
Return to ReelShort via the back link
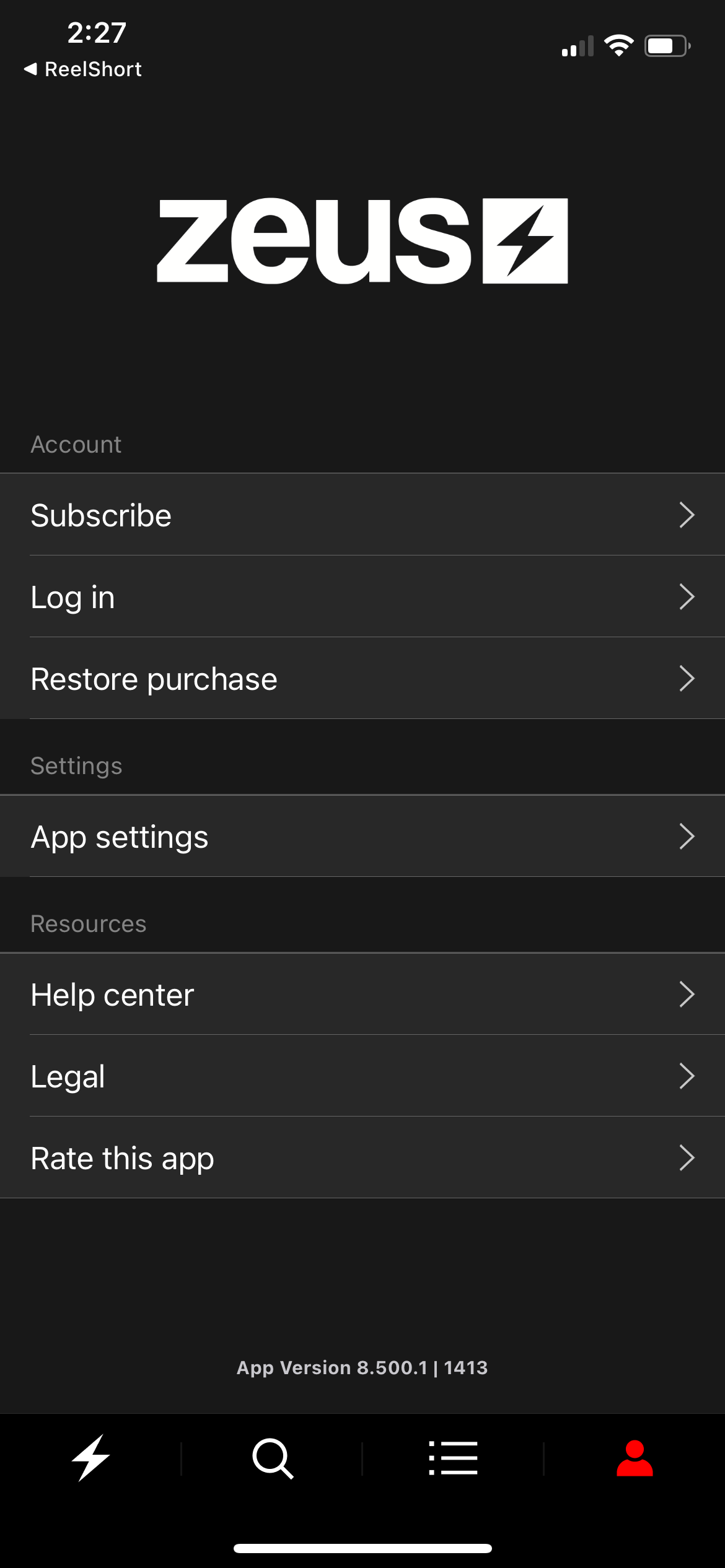[84, 69]
